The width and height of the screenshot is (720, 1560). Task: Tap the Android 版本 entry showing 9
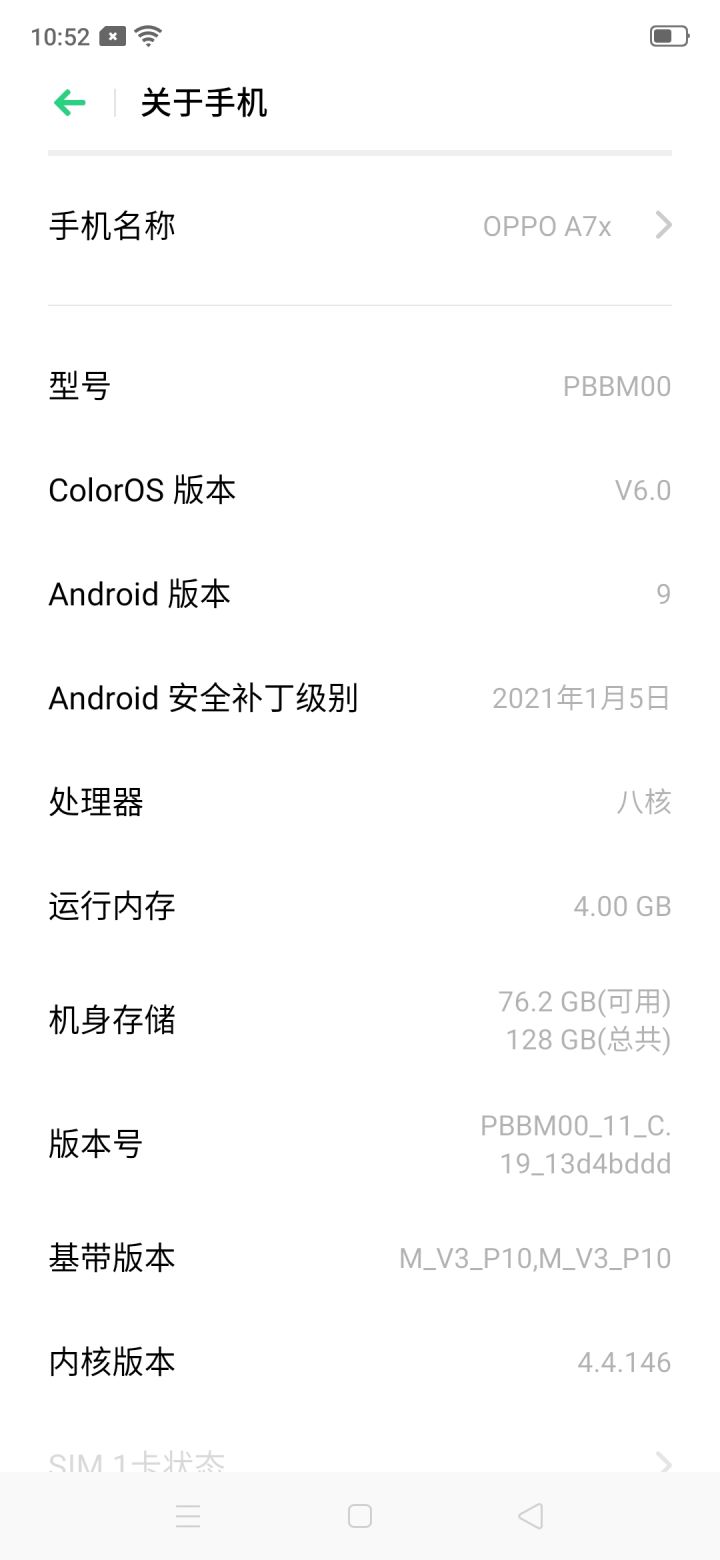(360, 594)
